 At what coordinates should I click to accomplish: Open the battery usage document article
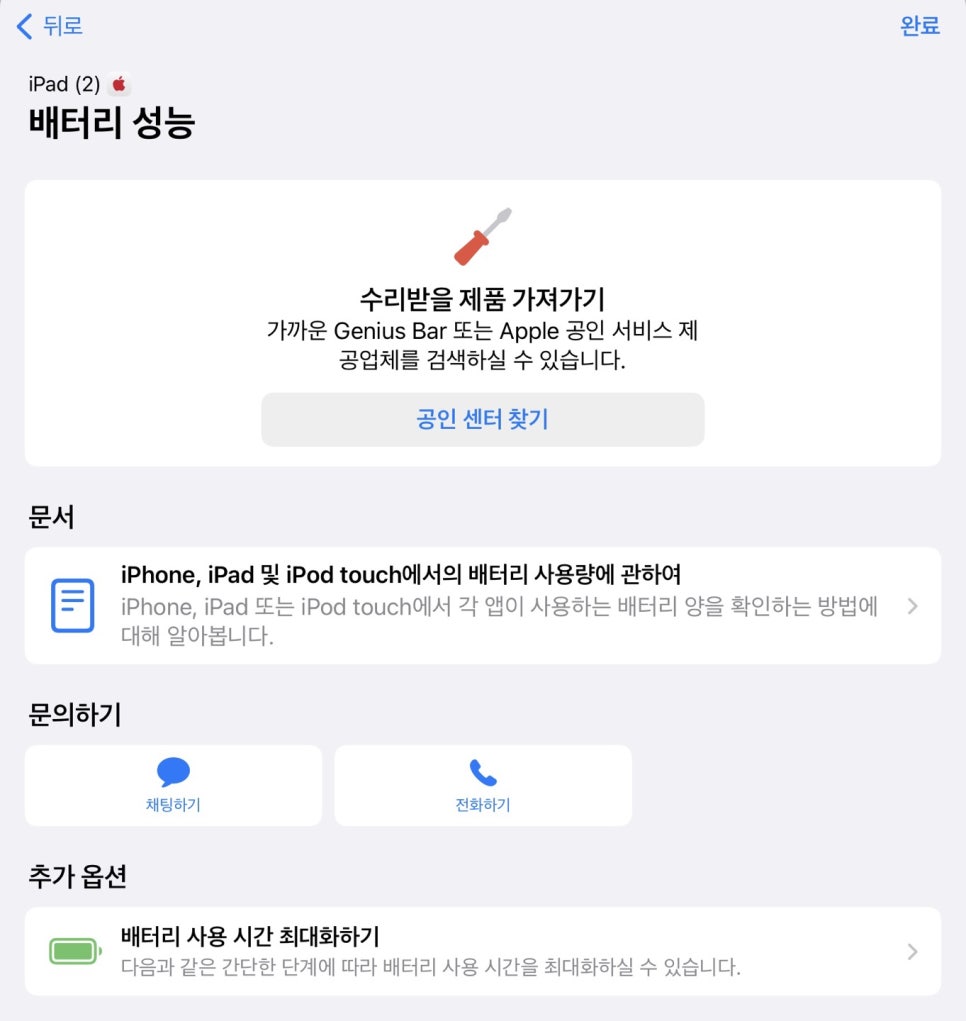click(482, 605)
